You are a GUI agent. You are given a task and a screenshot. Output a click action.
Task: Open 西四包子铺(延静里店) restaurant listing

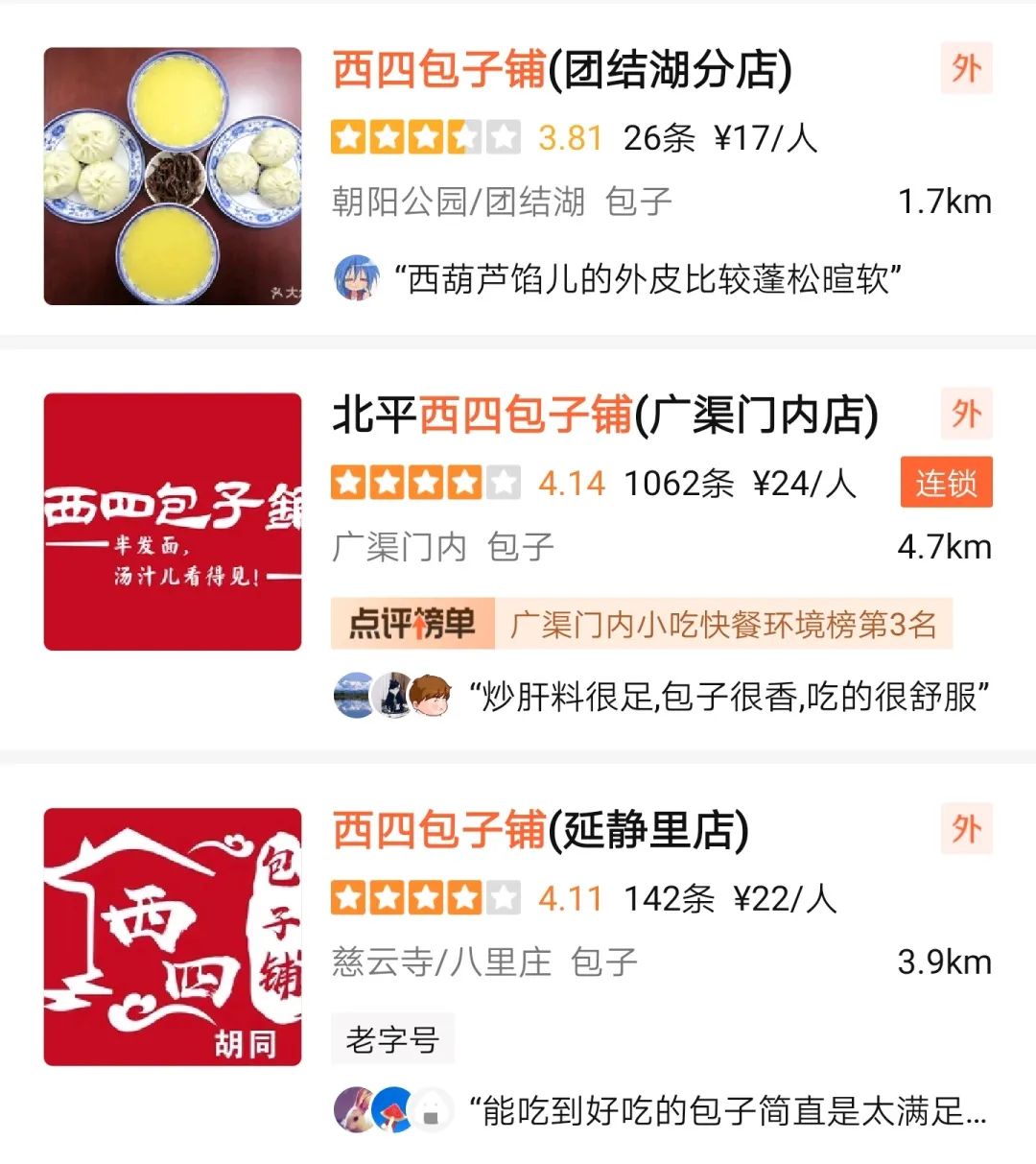coord(540,831)
